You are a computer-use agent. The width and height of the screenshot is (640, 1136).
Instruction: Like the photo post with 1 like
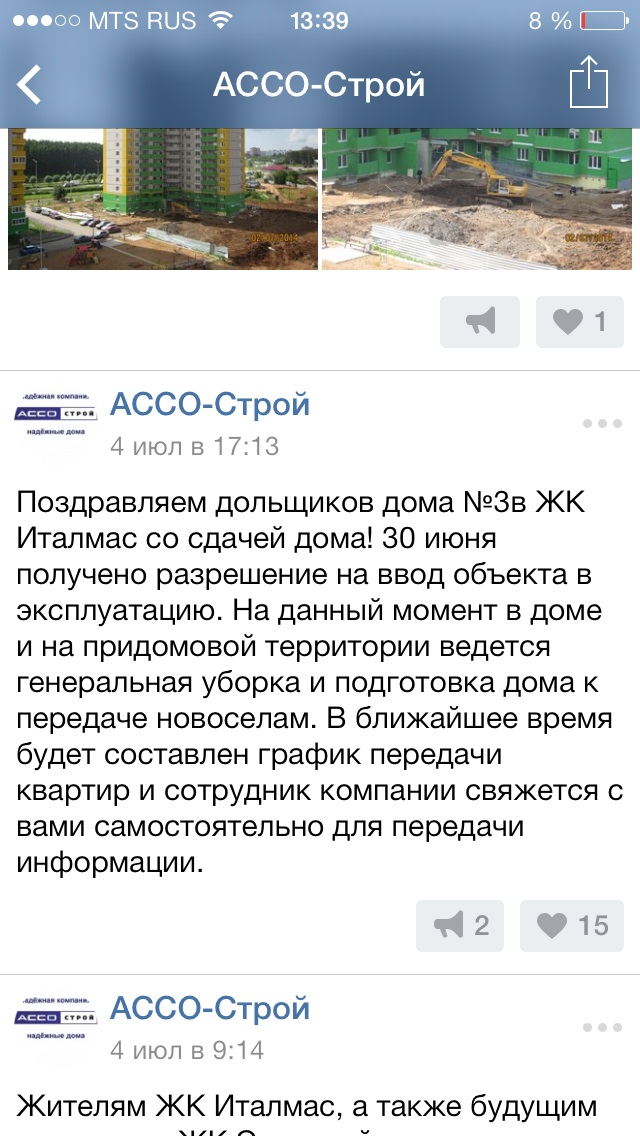(579, 322)
